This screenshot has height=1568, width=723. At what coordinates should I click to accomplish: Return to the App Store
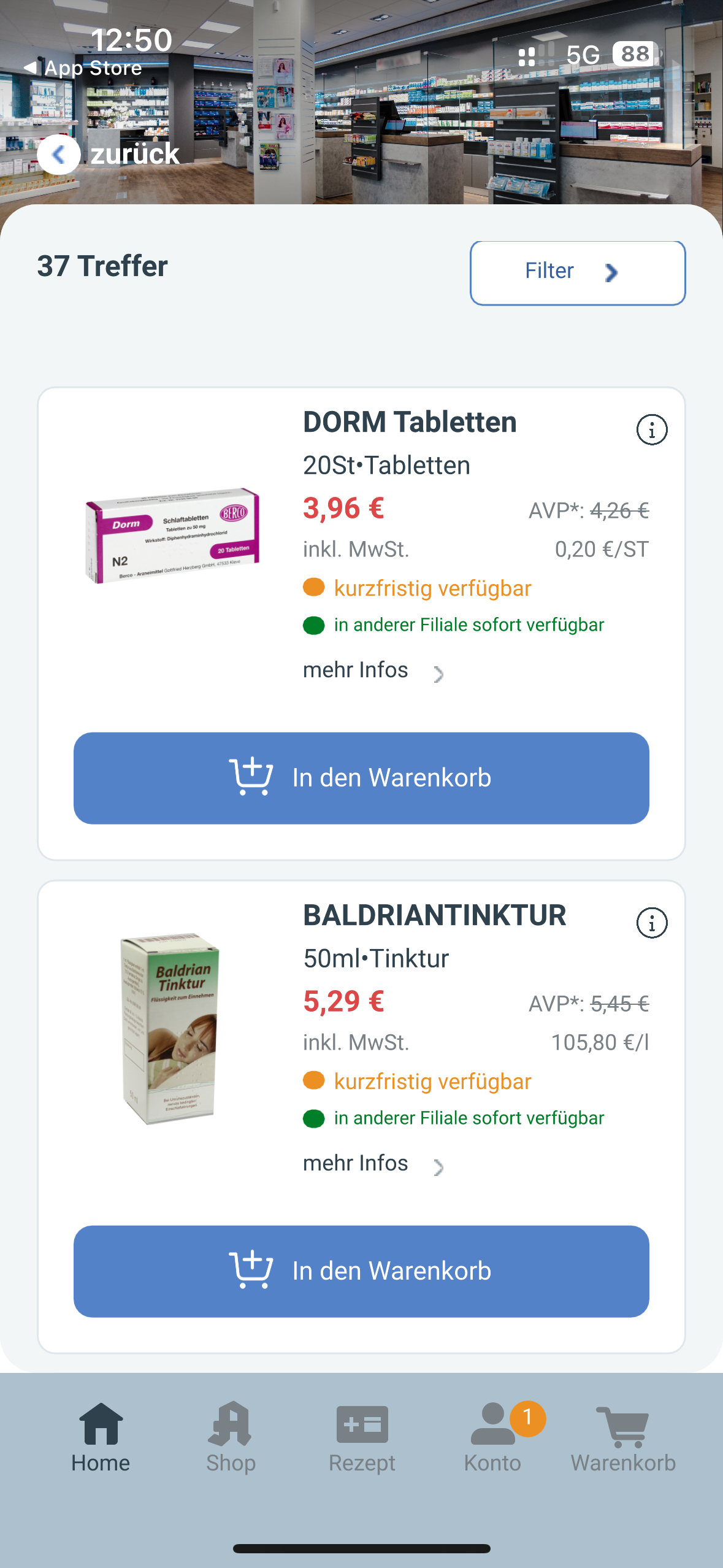coord(83,67)
